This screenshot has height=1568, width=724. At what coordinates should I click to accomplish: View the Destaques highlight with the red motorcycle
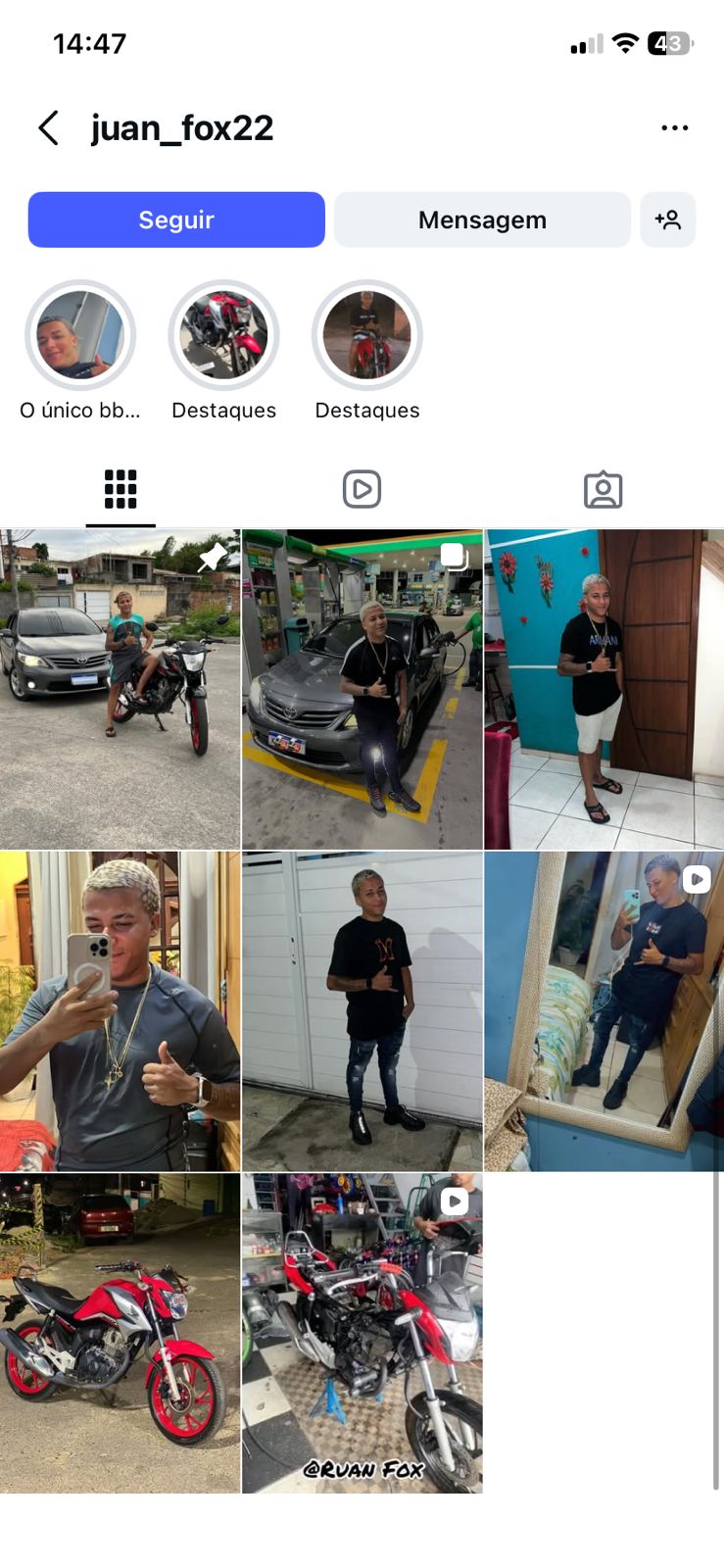(x=223, y=336)
